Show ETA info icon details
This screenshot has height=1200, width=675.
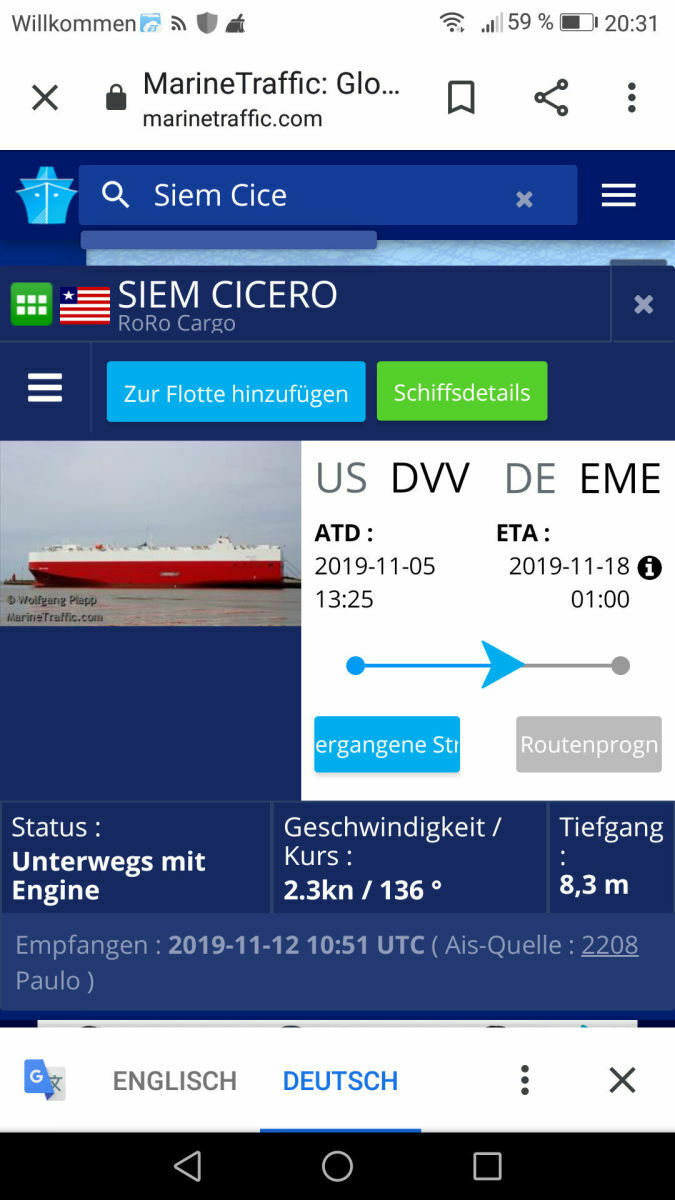649,568
